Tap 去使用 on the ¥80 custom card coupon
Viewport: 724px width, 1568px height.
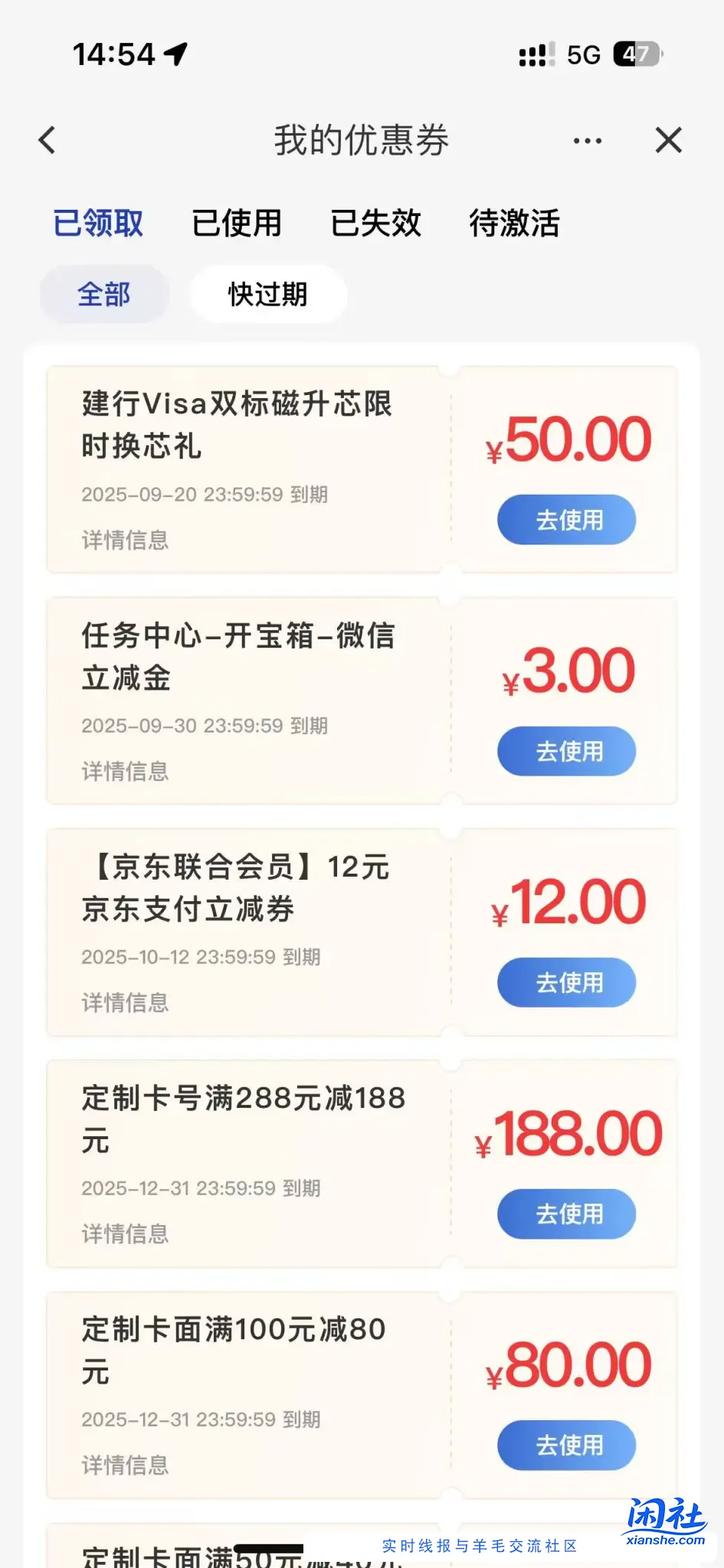566,1444
